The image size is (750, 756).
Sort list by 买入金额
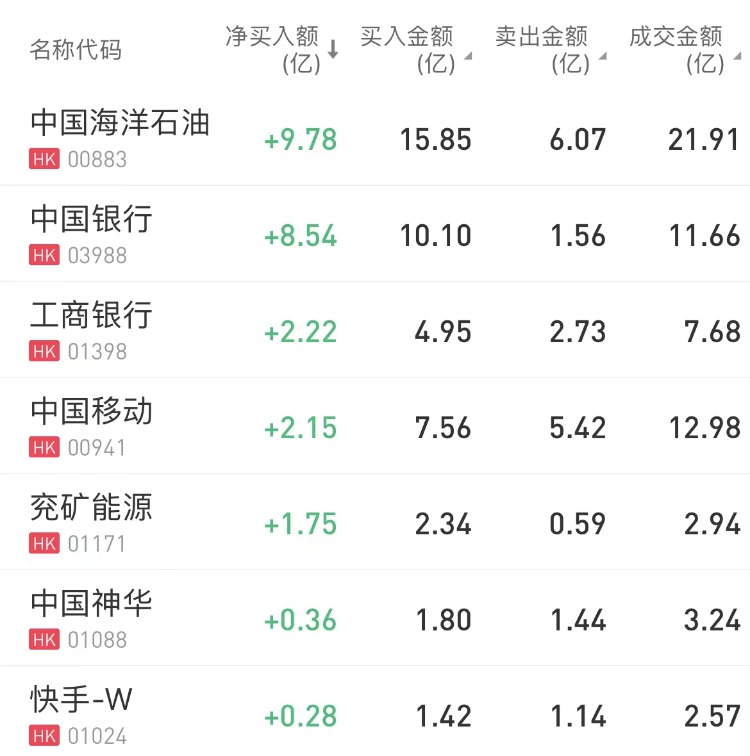coord(413,49)
